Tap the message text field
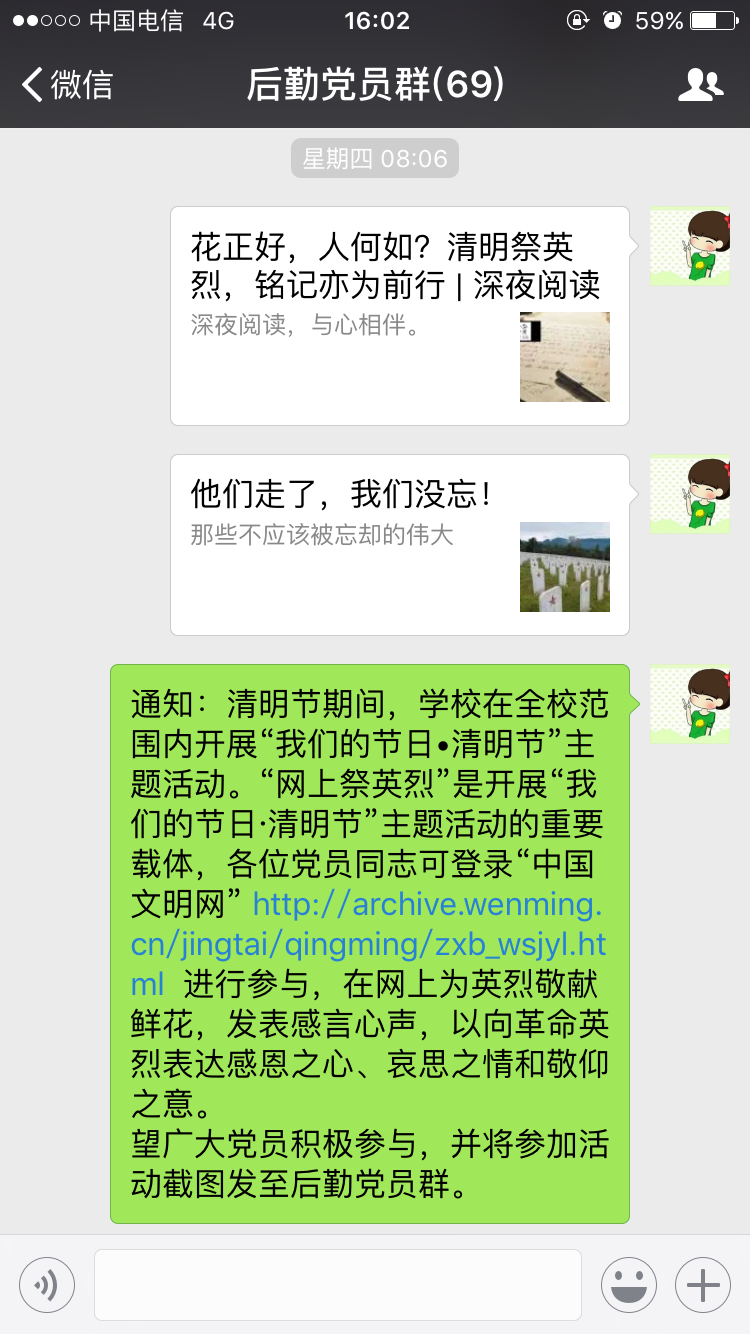 [337, 1284]
